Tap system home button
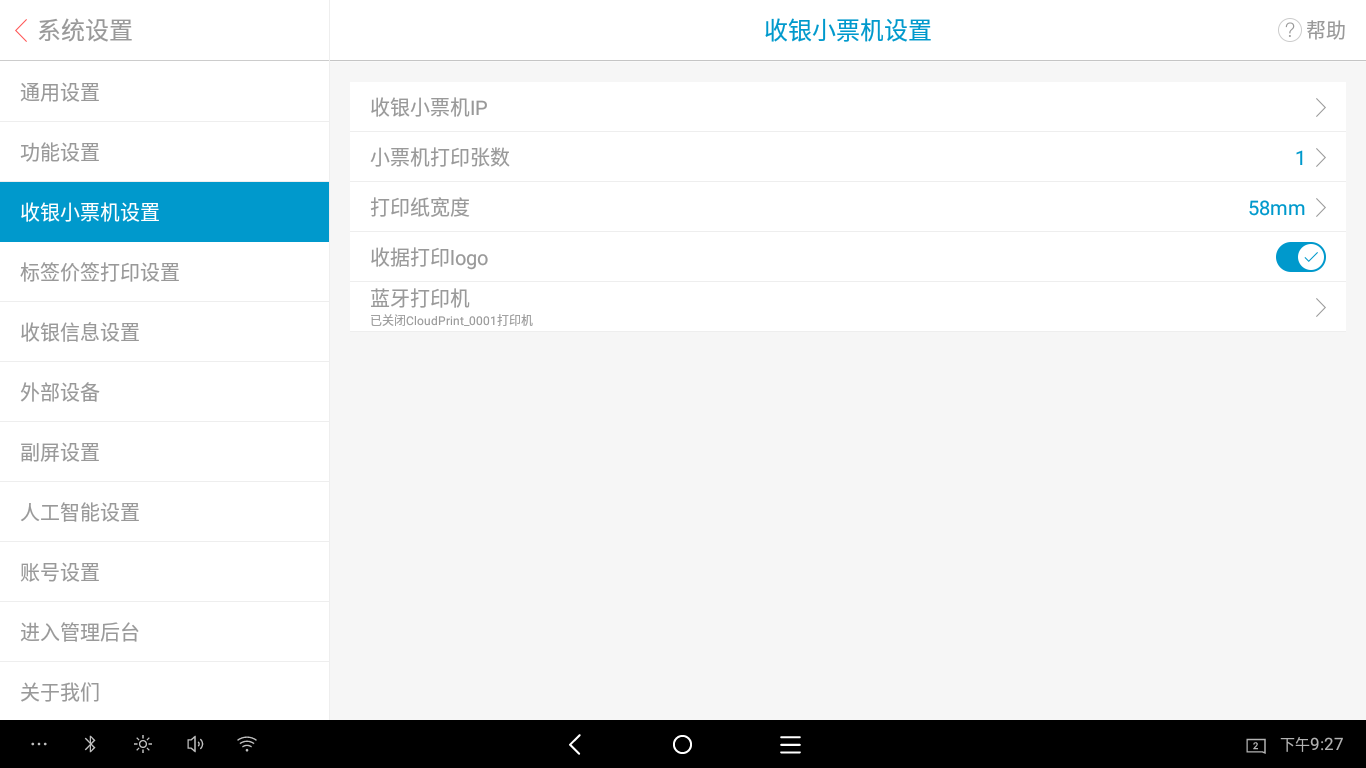1366x768 pixels. pos(682,744)
